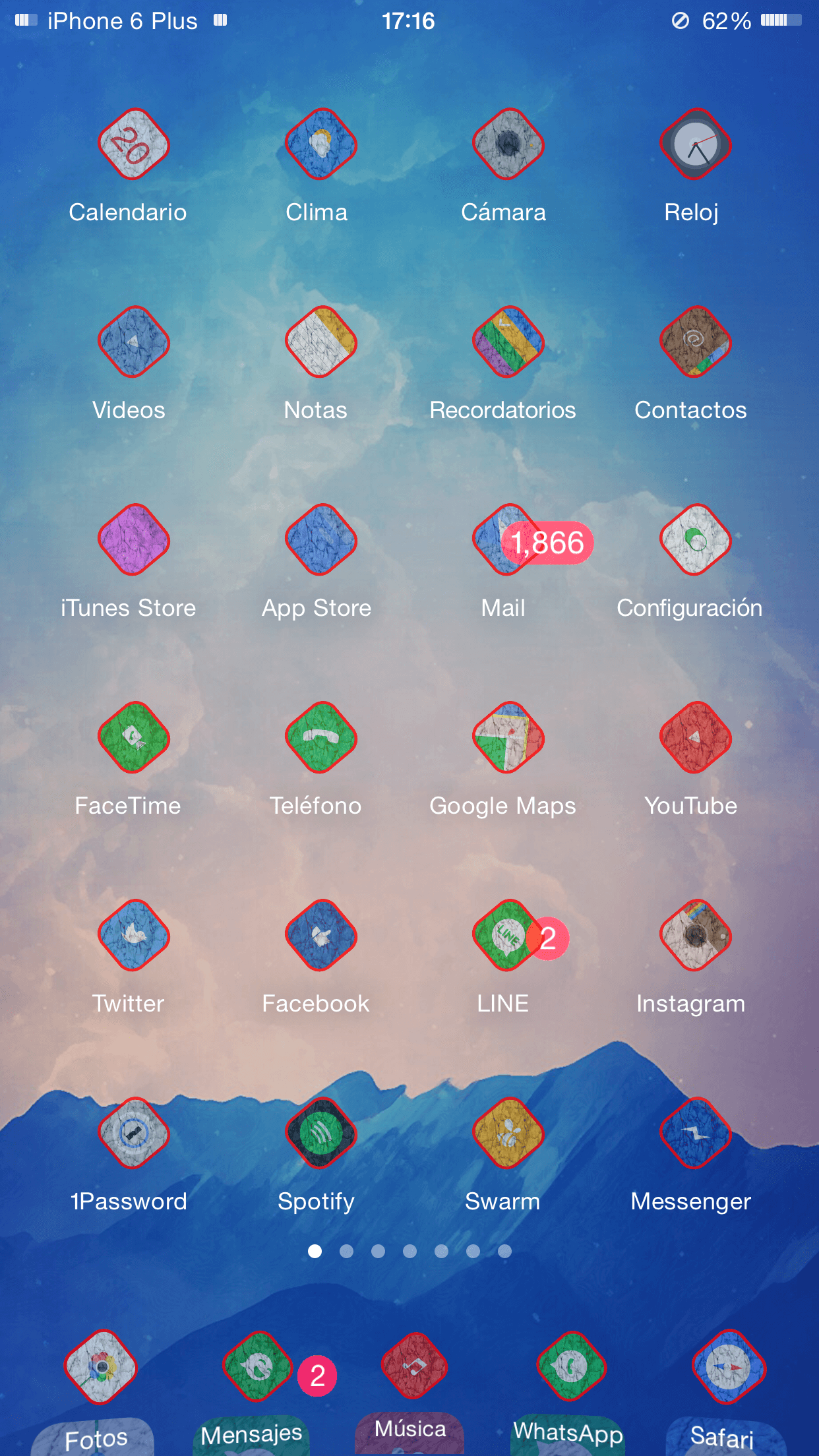
Task: Open the Reloj clock app
Action: pos(695,144)
